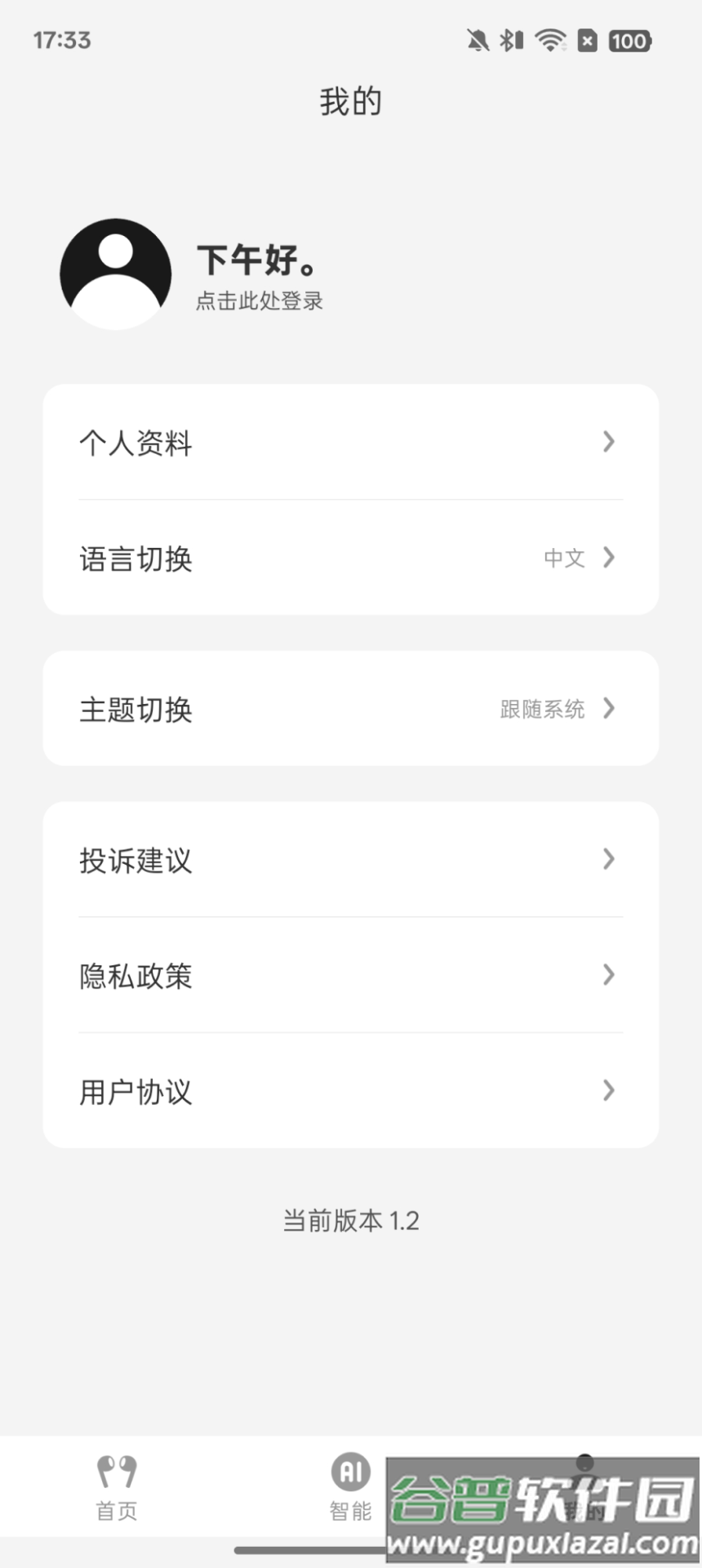Screen dimensions: 702x1568
Task: Open the 主题切换 theme selector showing 跟随系统
Action: click(349, 709)
